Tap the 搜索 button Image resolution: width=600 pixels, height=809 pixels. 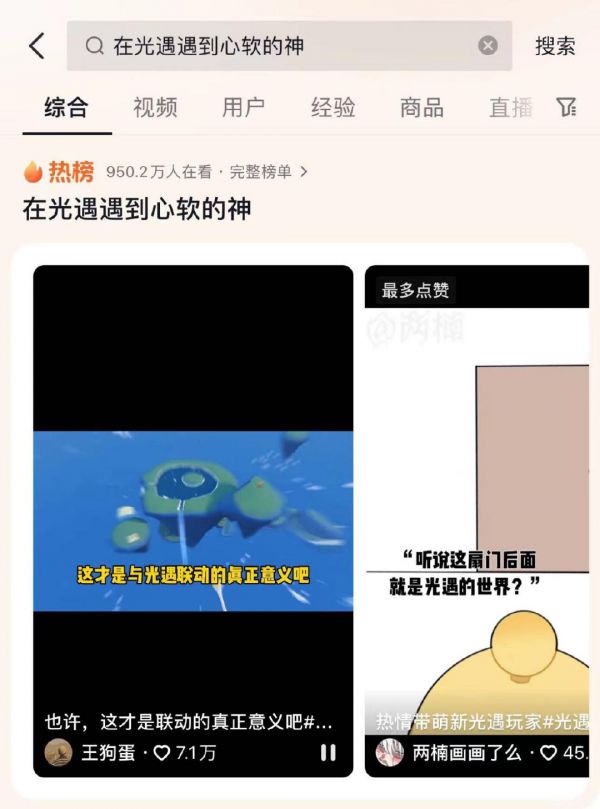pyautogui.click(x=555, y=46)
